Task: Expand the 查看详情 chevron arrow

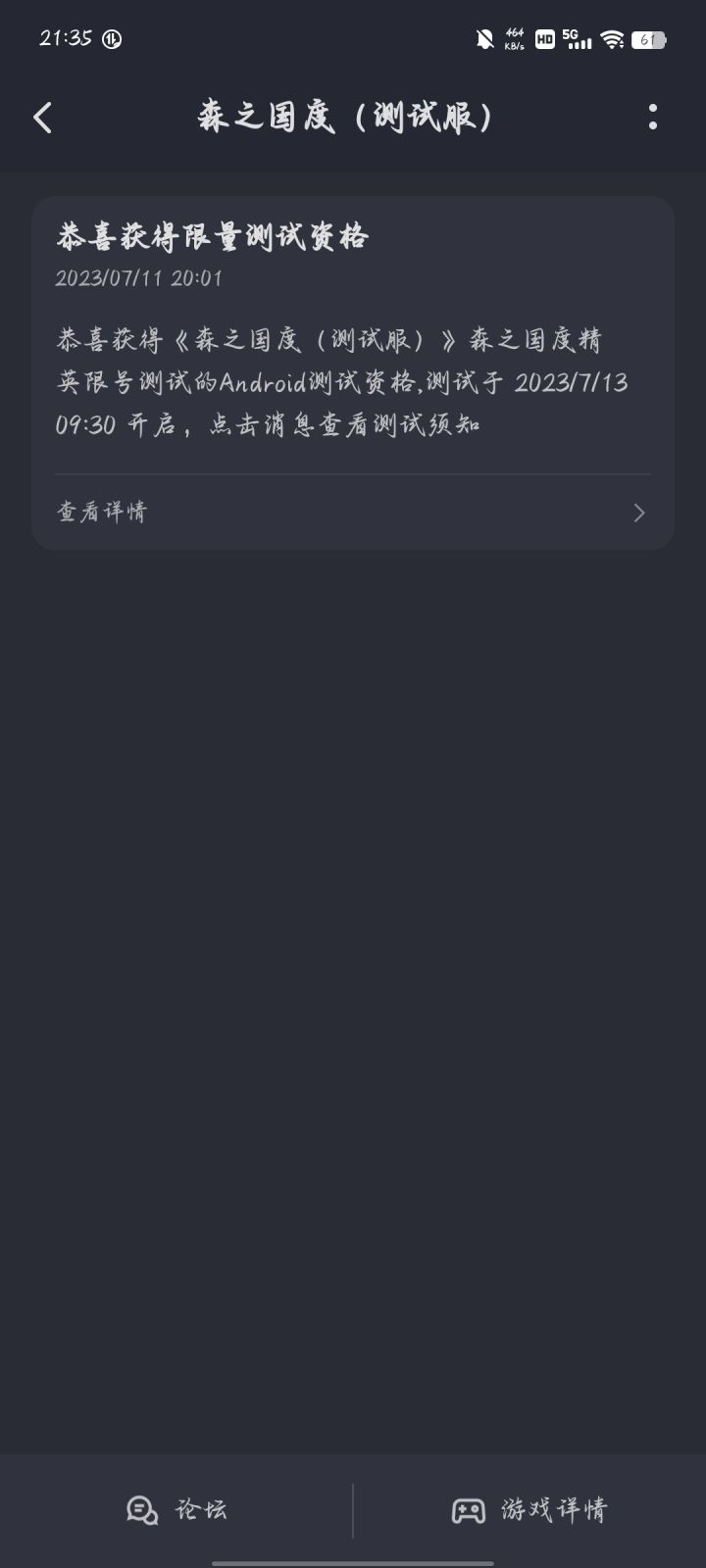Action: click(x=638, y=513)
